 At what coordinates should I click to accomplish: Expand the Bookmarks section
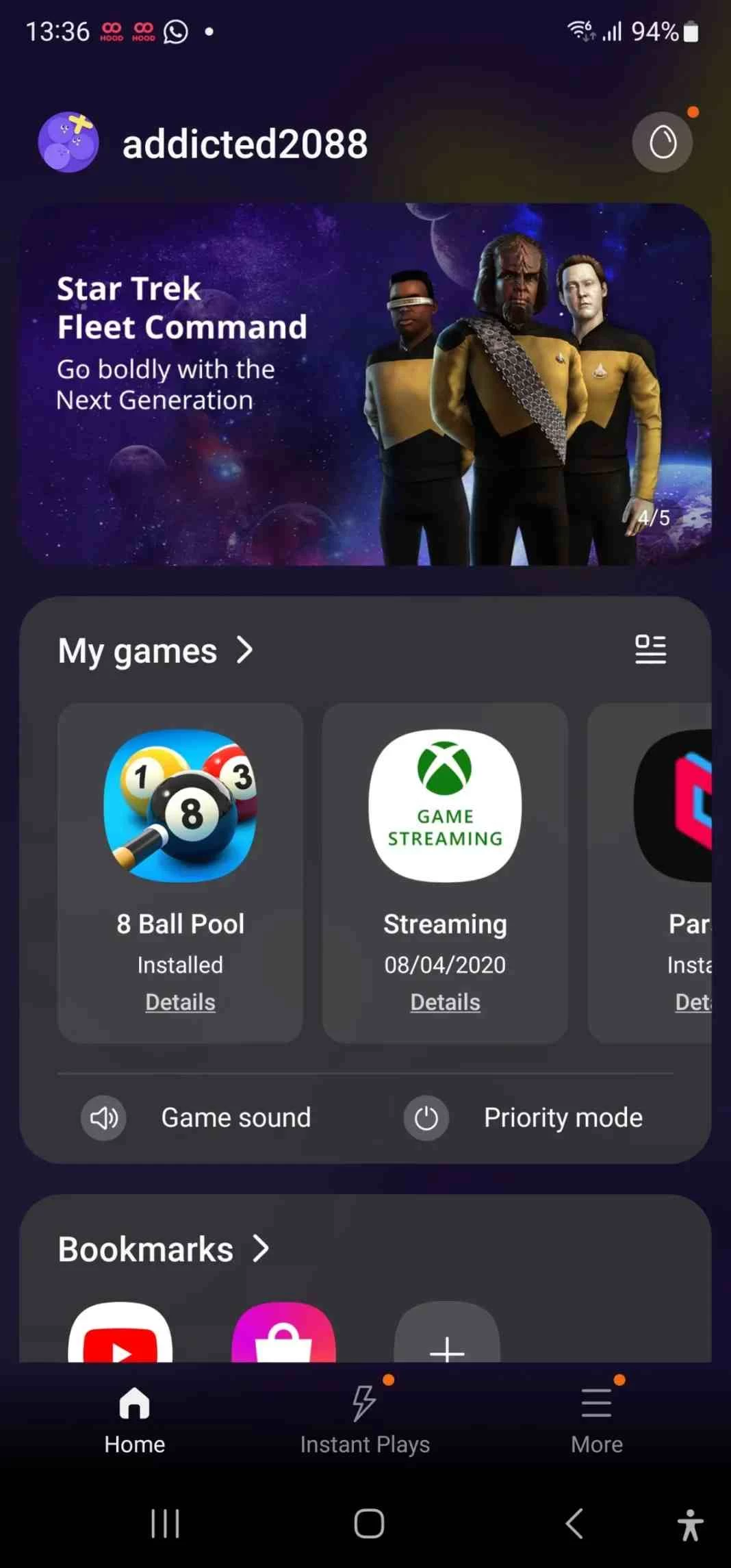tap(164, 1249)
